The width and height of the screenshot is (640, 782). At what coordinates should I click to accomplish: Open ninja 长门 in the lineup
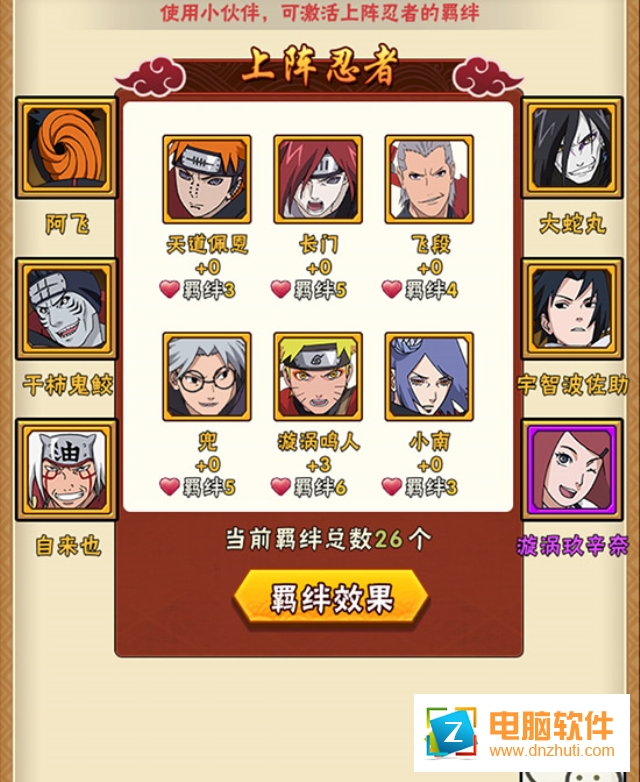click(x=318, y=180)
